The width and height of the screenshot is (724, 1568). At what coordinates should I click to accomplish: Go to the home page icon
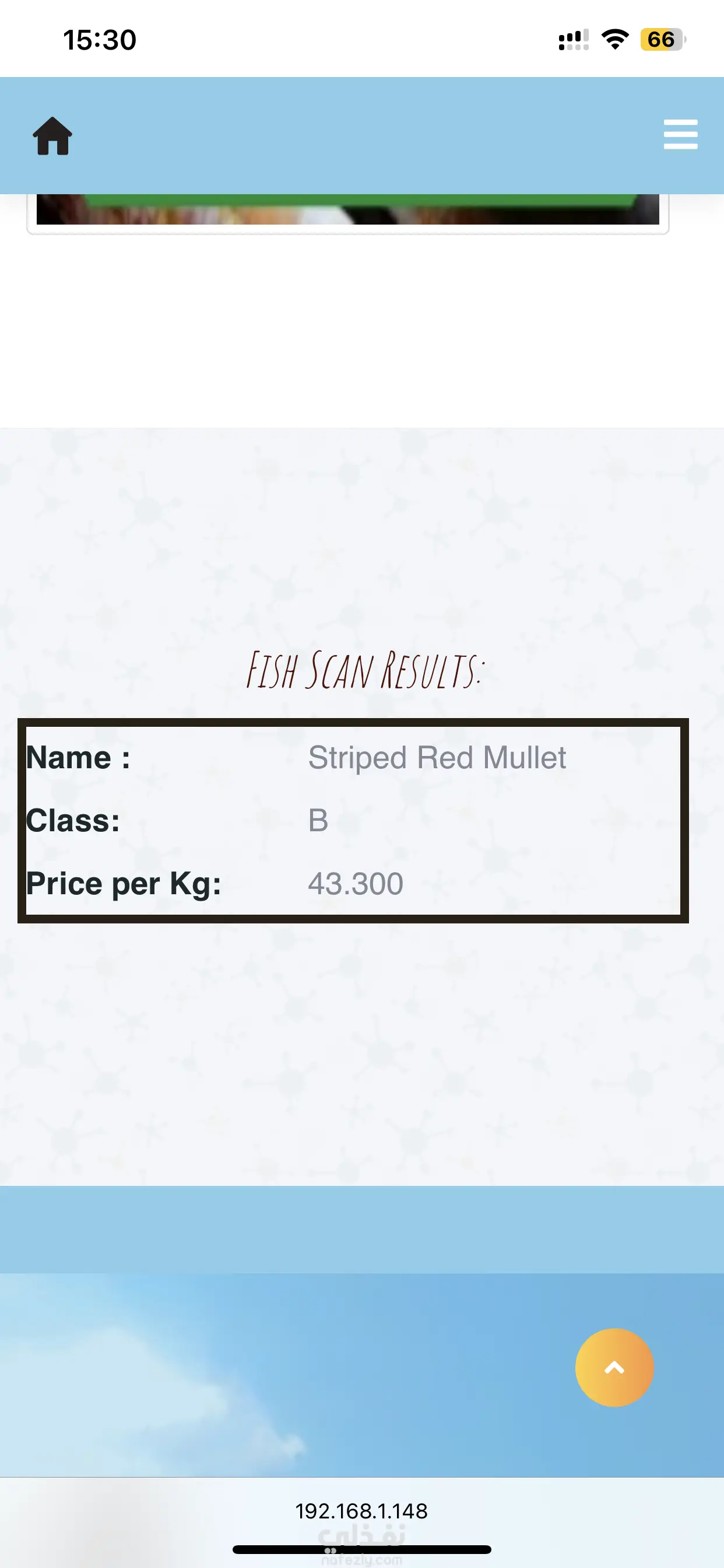click(52, 136)
